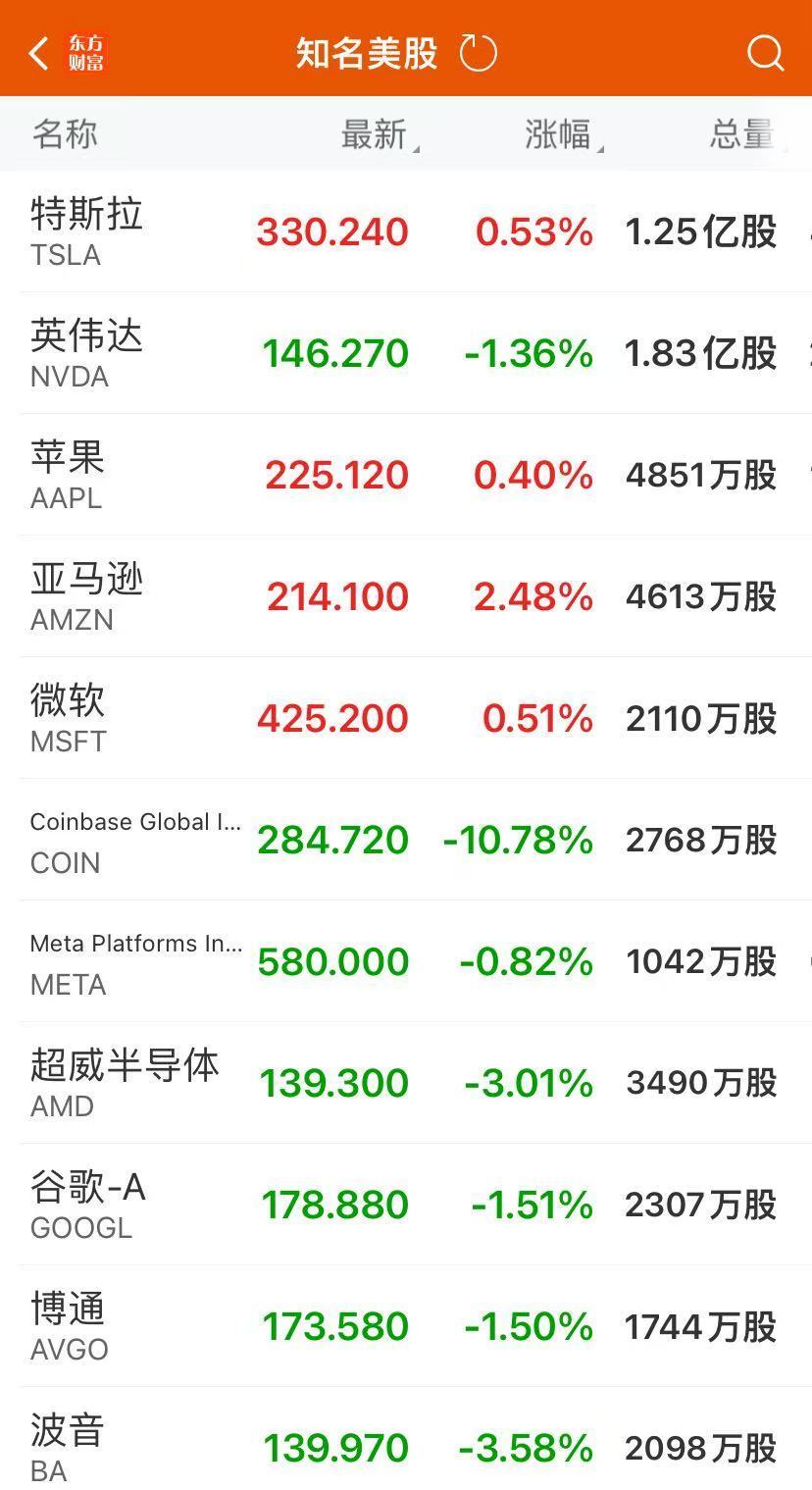The height and width of the screenshot is (1490, 812).
Task: Refresh the 知名美股 list
Action: (x=479, y=53)
